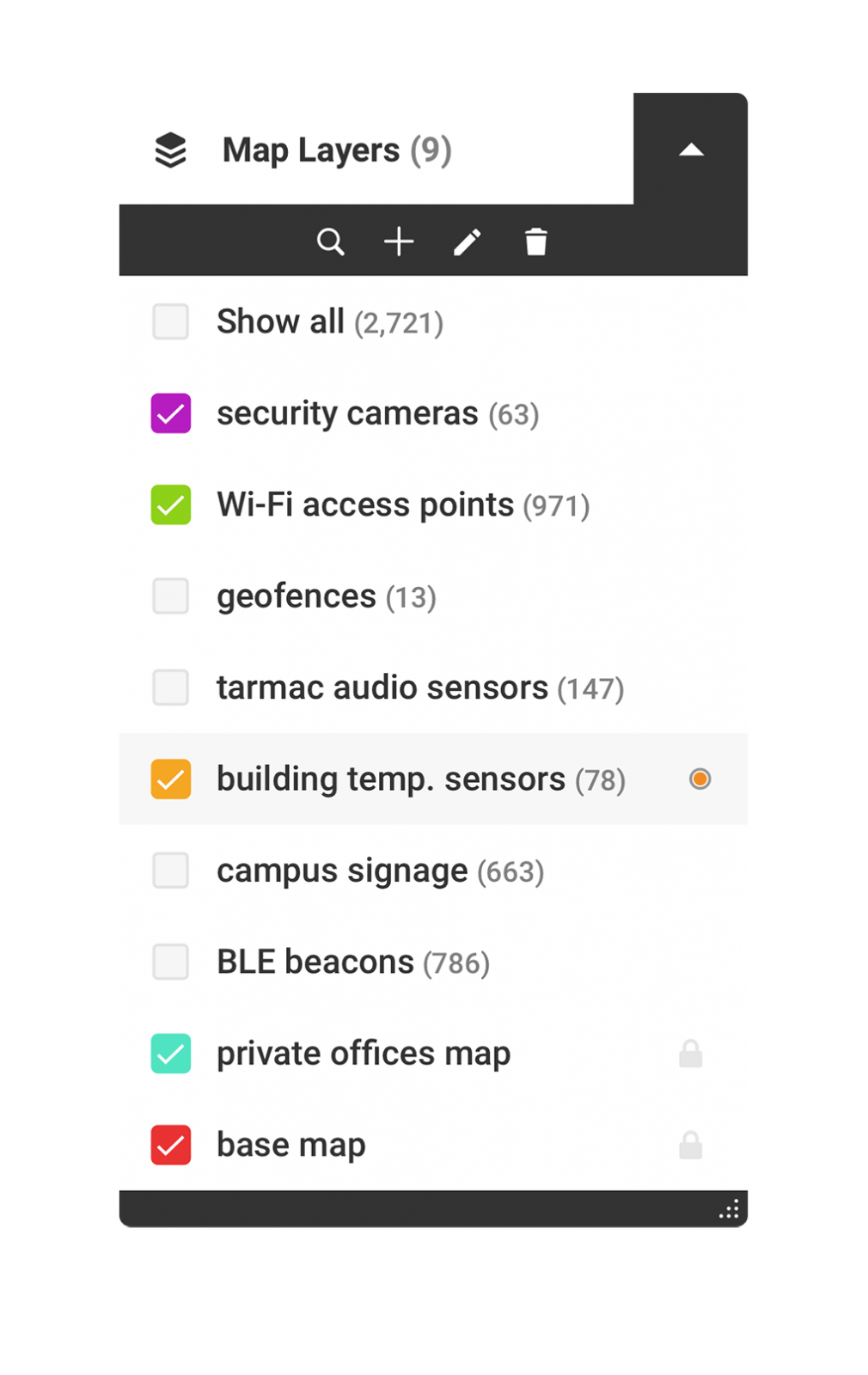
Task: Uncheck the private offices map layer
Action: (170, 1054)
